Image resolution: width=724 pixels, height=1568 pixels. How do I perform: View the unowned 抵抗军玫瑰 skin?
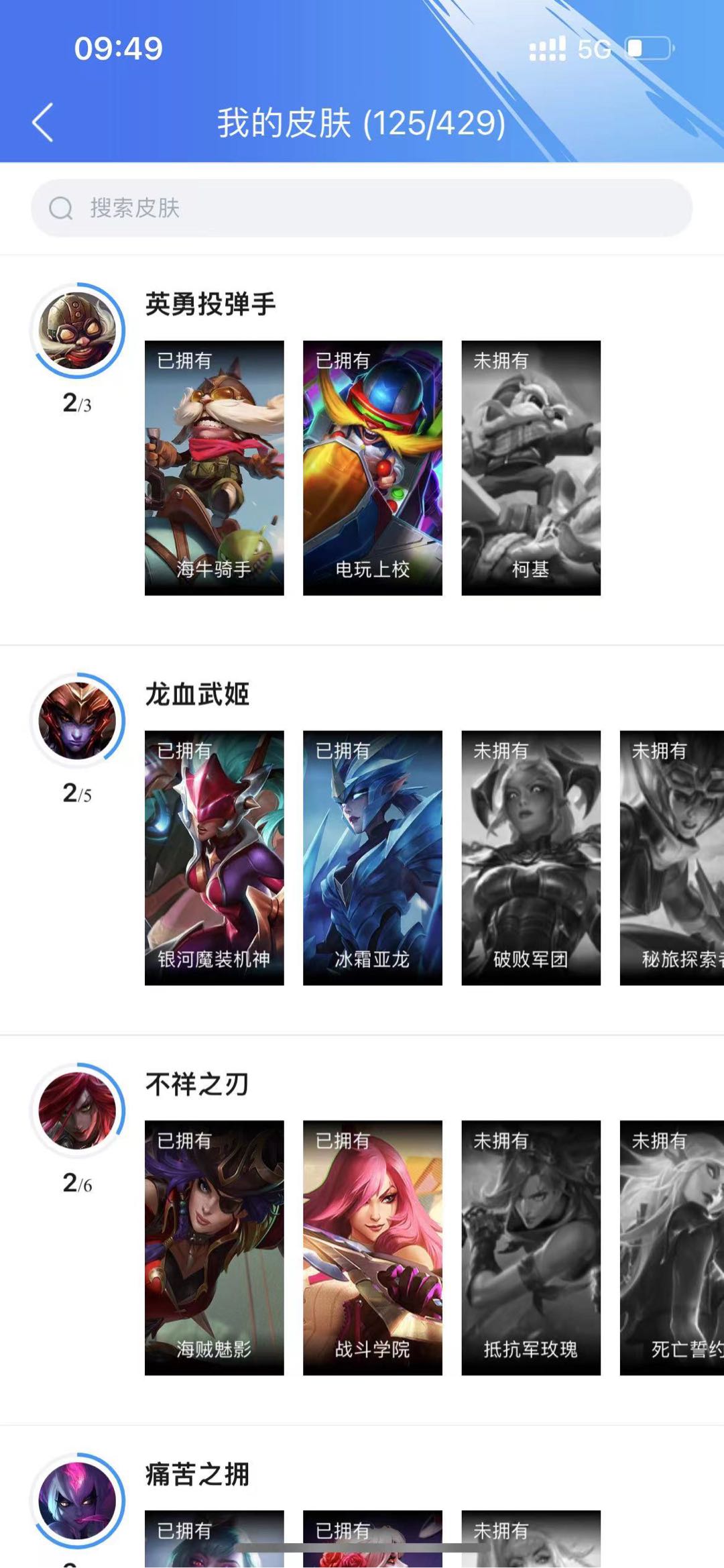click(x=530, y=1247)
